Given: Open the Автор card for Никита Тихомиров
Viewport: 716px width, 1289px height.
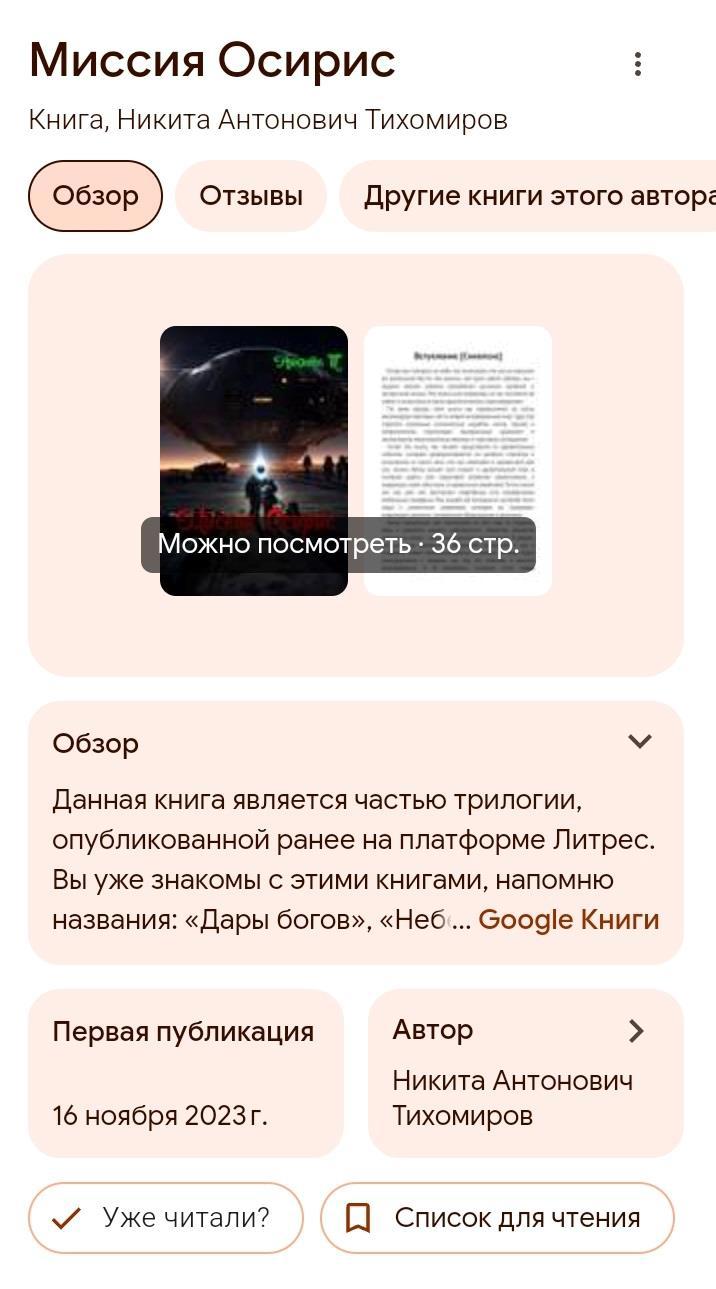Looking at the screenshot, I should pos(525,1073).
